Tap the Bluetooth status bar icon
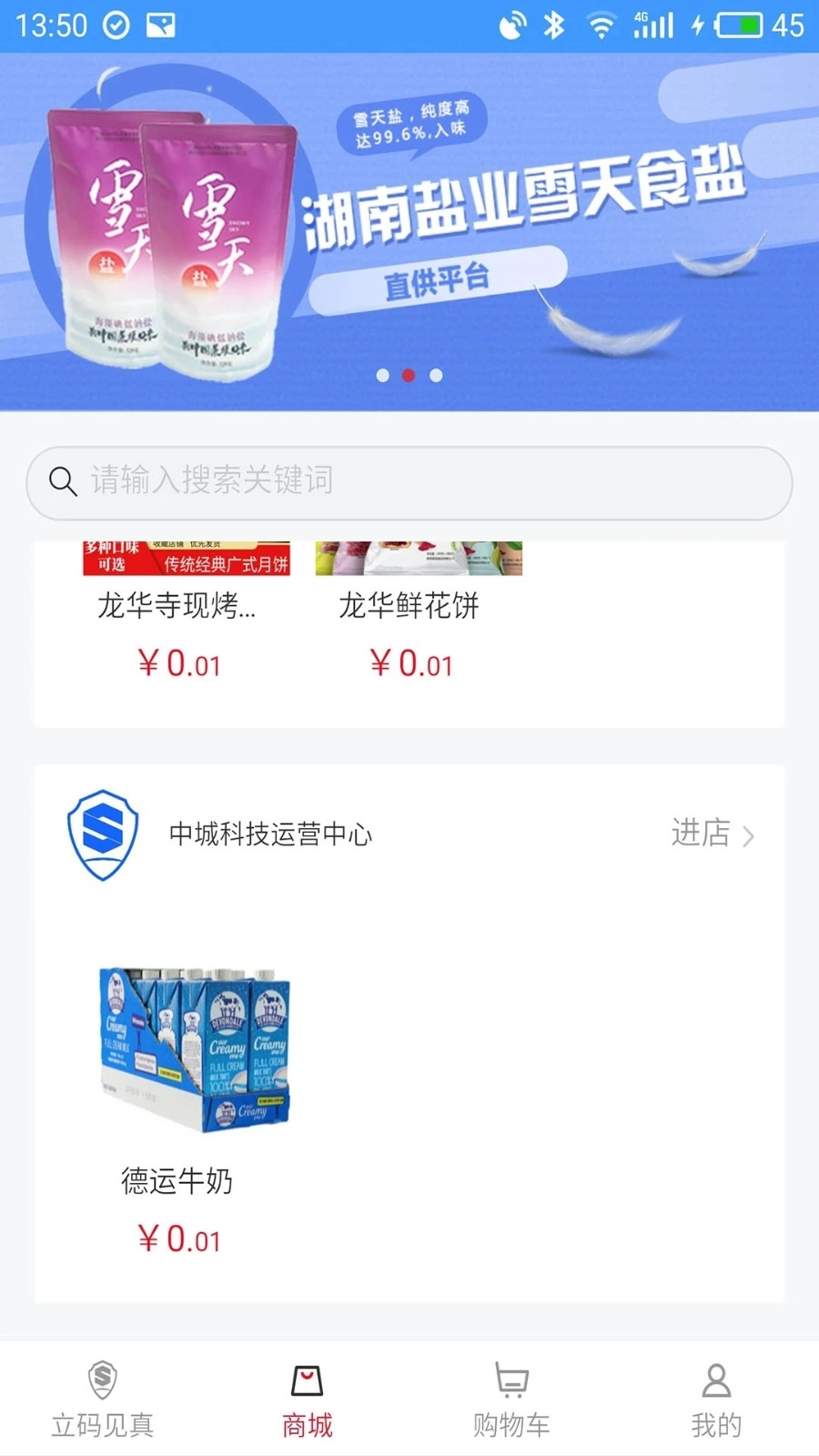The width and height of the screenshot is (819, 1456). pos(555,25)
